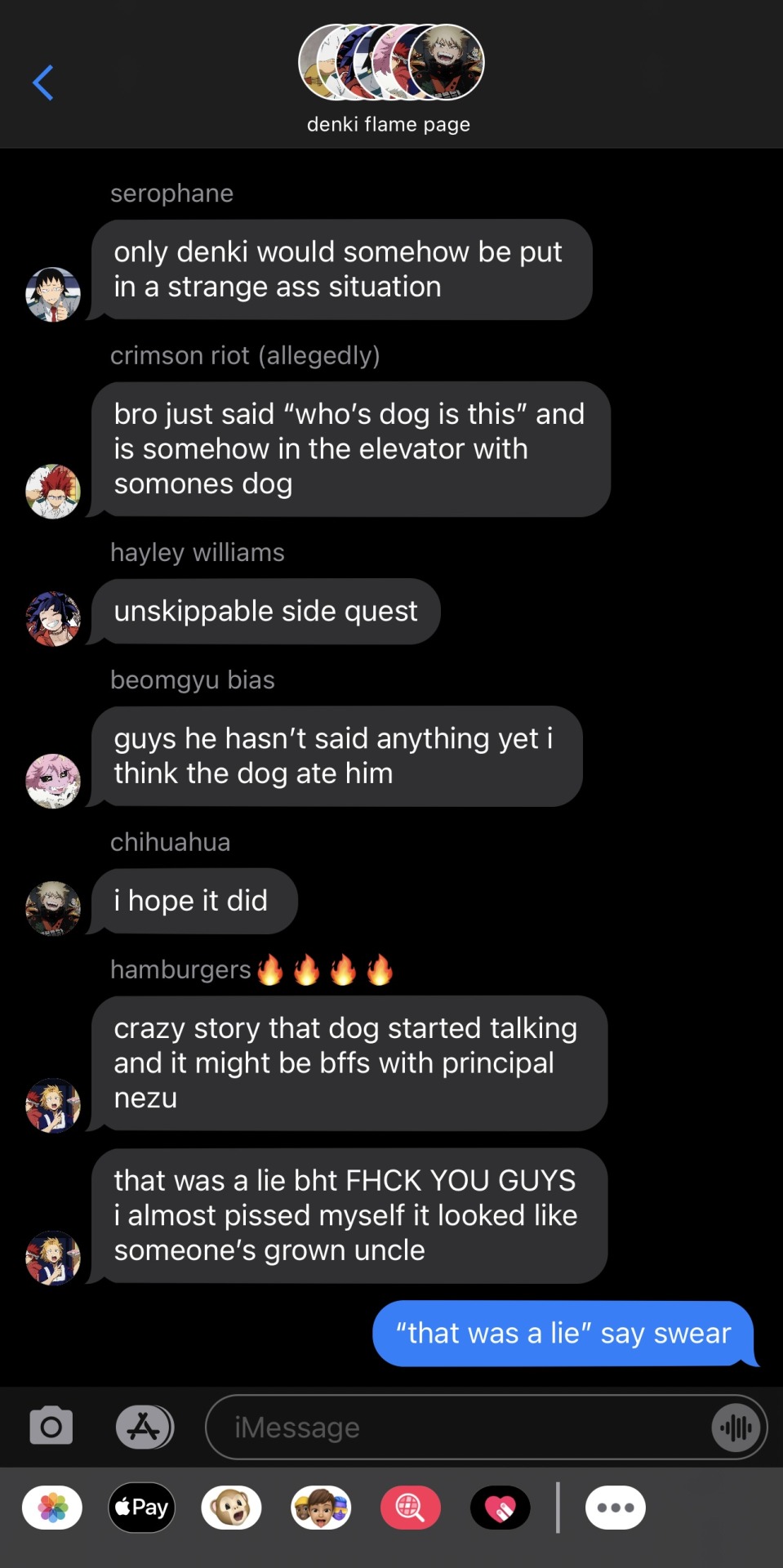Open the App Store apps button
783x1568 pixels.
(x=145, y=1427)
